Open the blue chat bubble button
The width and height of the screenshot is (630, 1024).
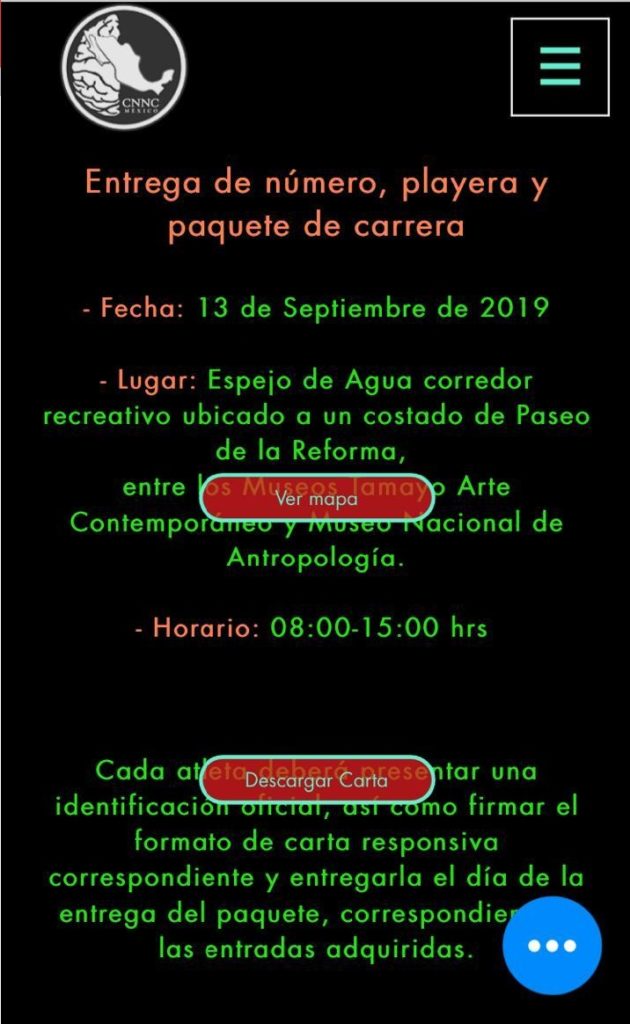point(552,945)
